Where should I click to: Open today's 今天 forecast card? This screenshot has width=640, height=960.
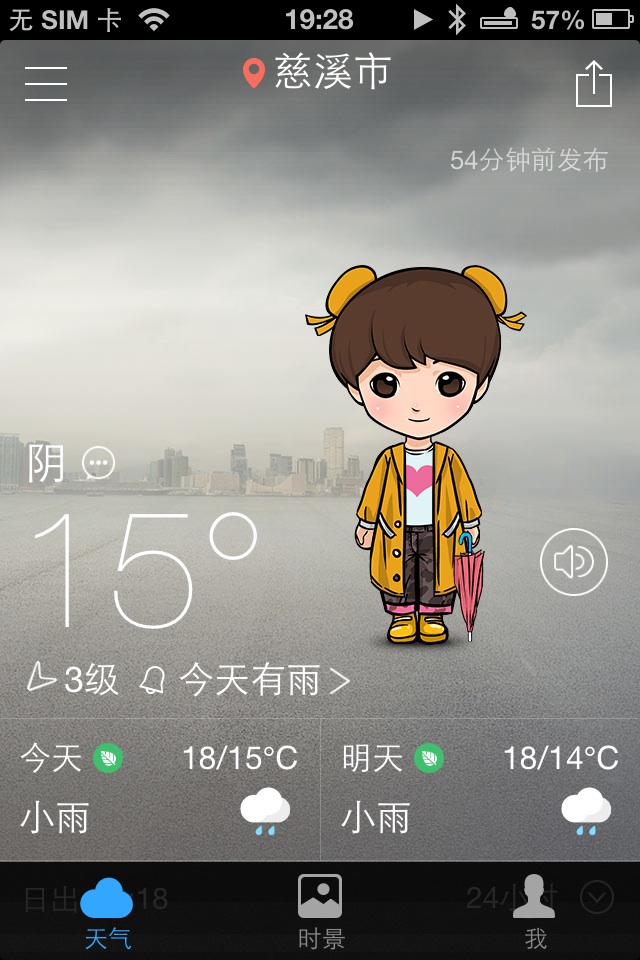(x=160, y=790)
